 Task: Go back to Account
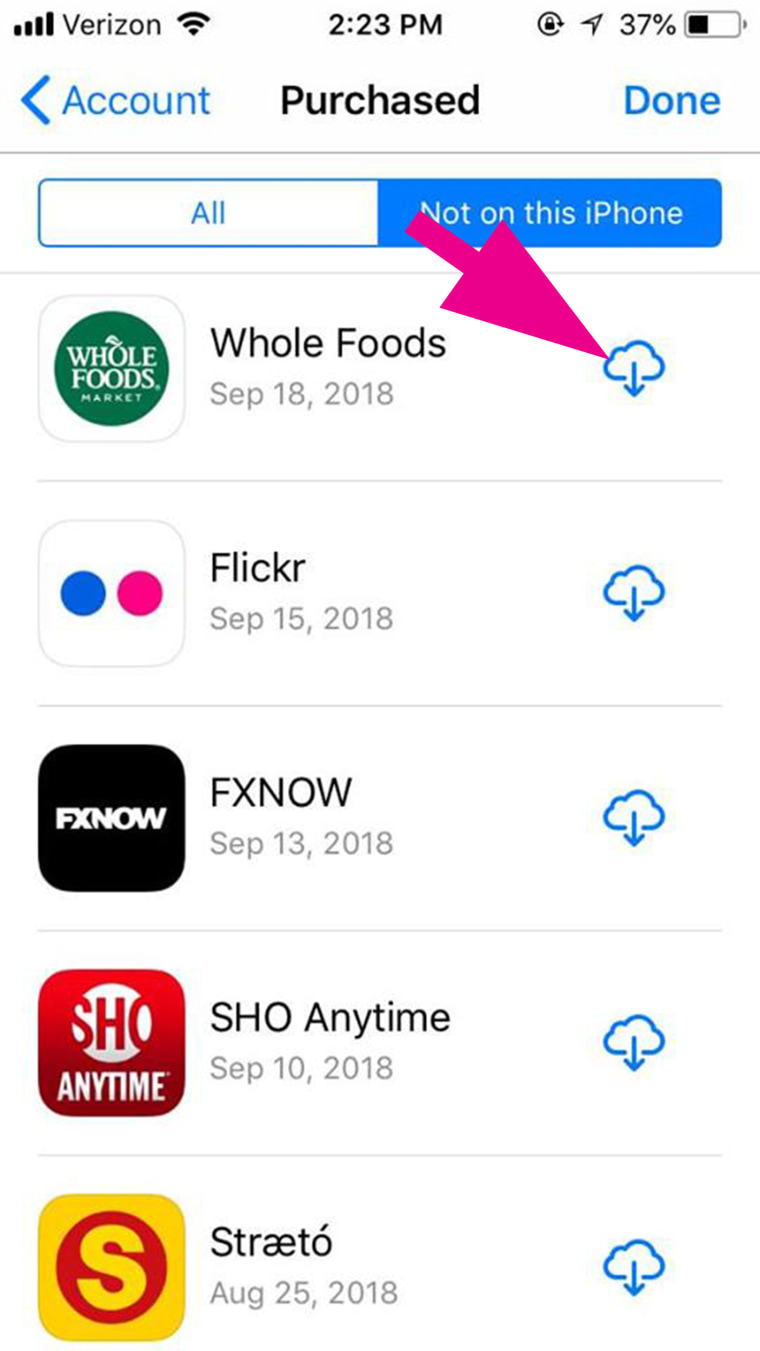(x=115, y=101)
